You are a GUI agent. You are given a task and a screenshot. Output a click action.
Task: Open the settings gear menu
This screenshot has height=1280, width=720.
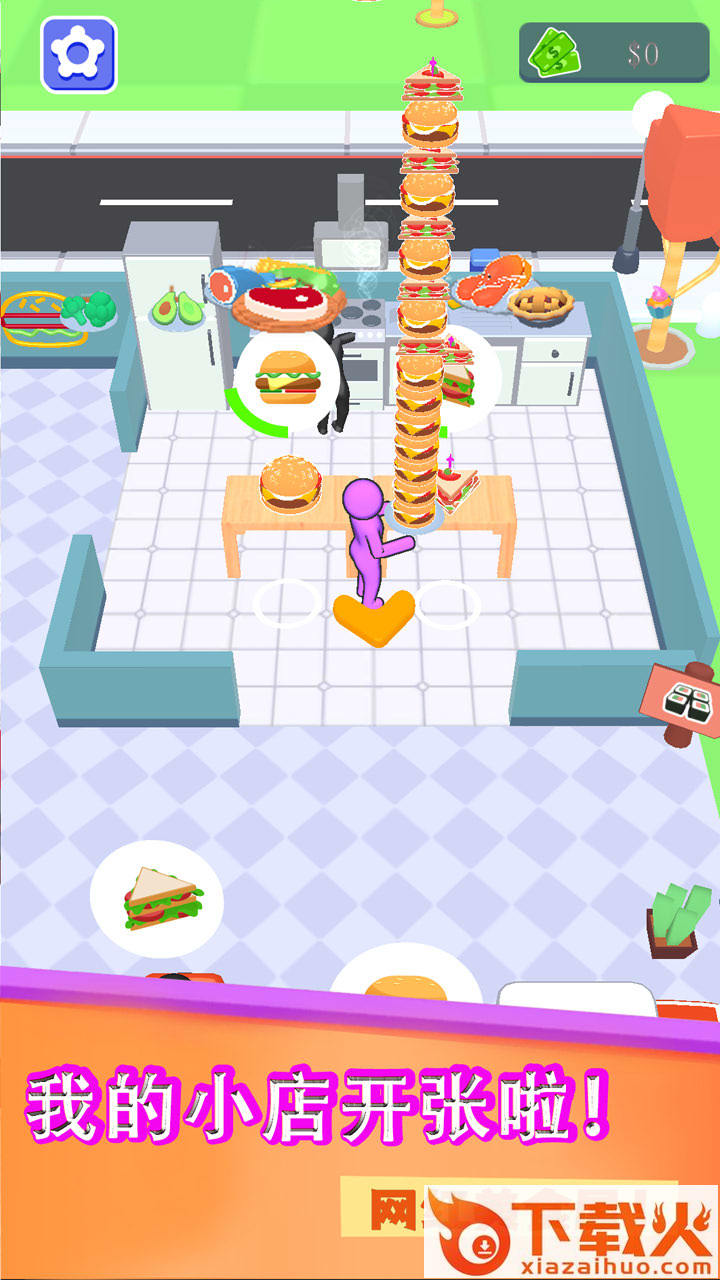click(x=78, y=54)
